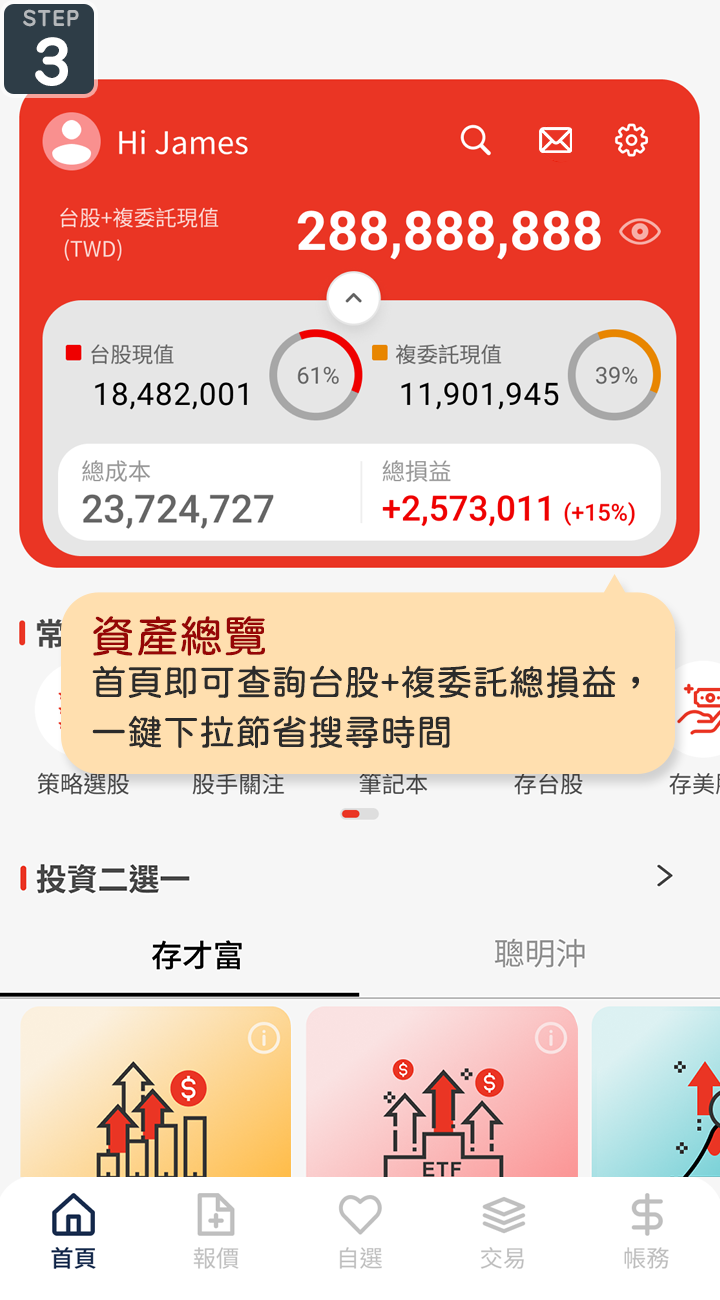Screen dimensions: 720x1300
Task: Open the settings gear
Action: pos(631,141)
